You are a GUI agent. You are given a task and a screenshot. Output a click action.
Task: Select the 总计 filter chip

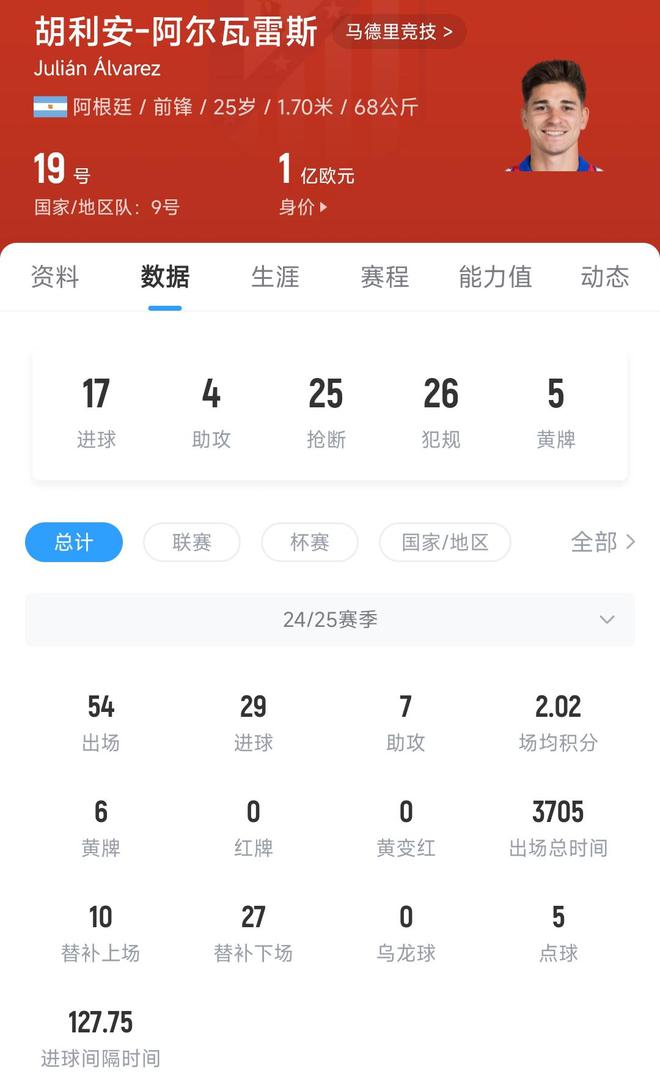pyautogui.click(x=74, y=542)
